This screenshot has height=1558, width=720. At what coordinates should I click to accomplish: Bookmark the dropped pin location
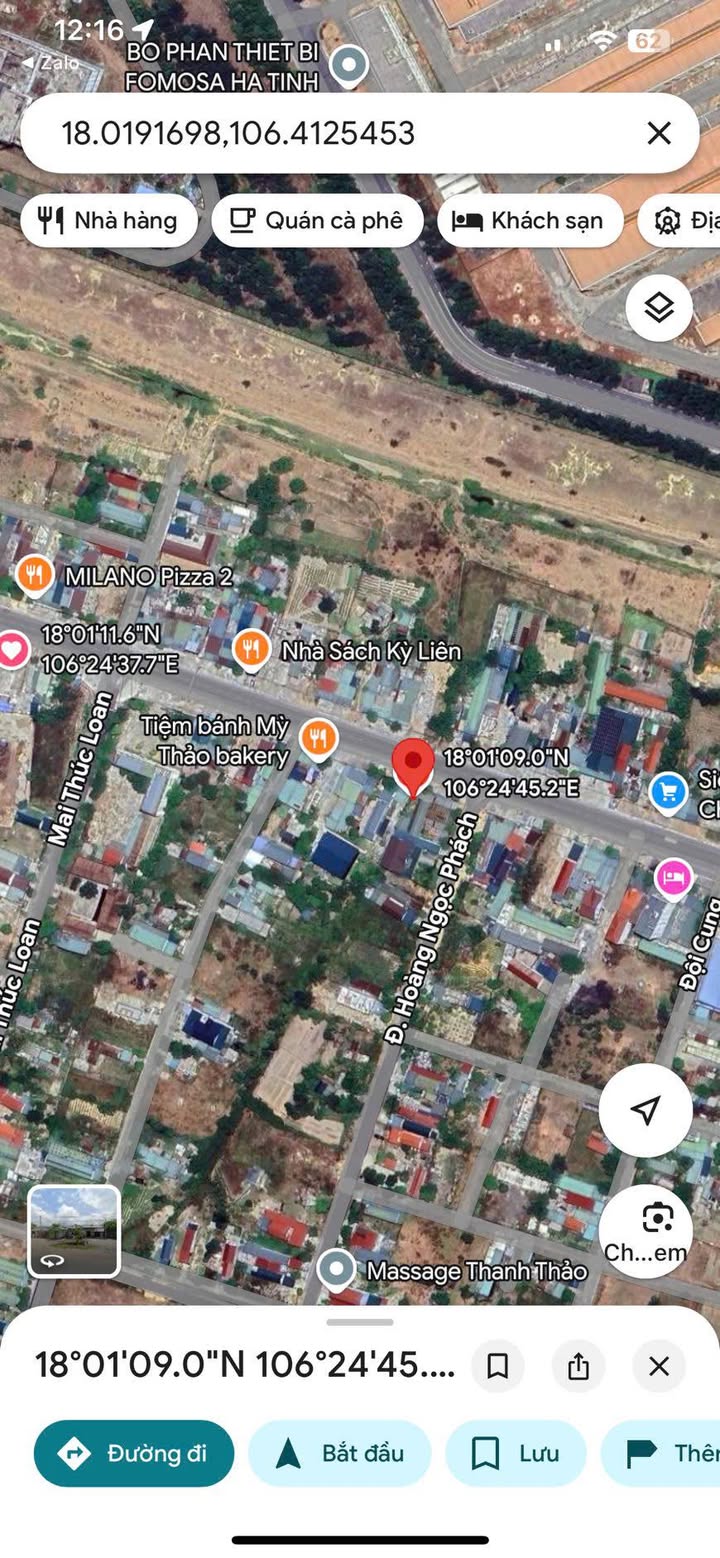tap(497, 1366)
